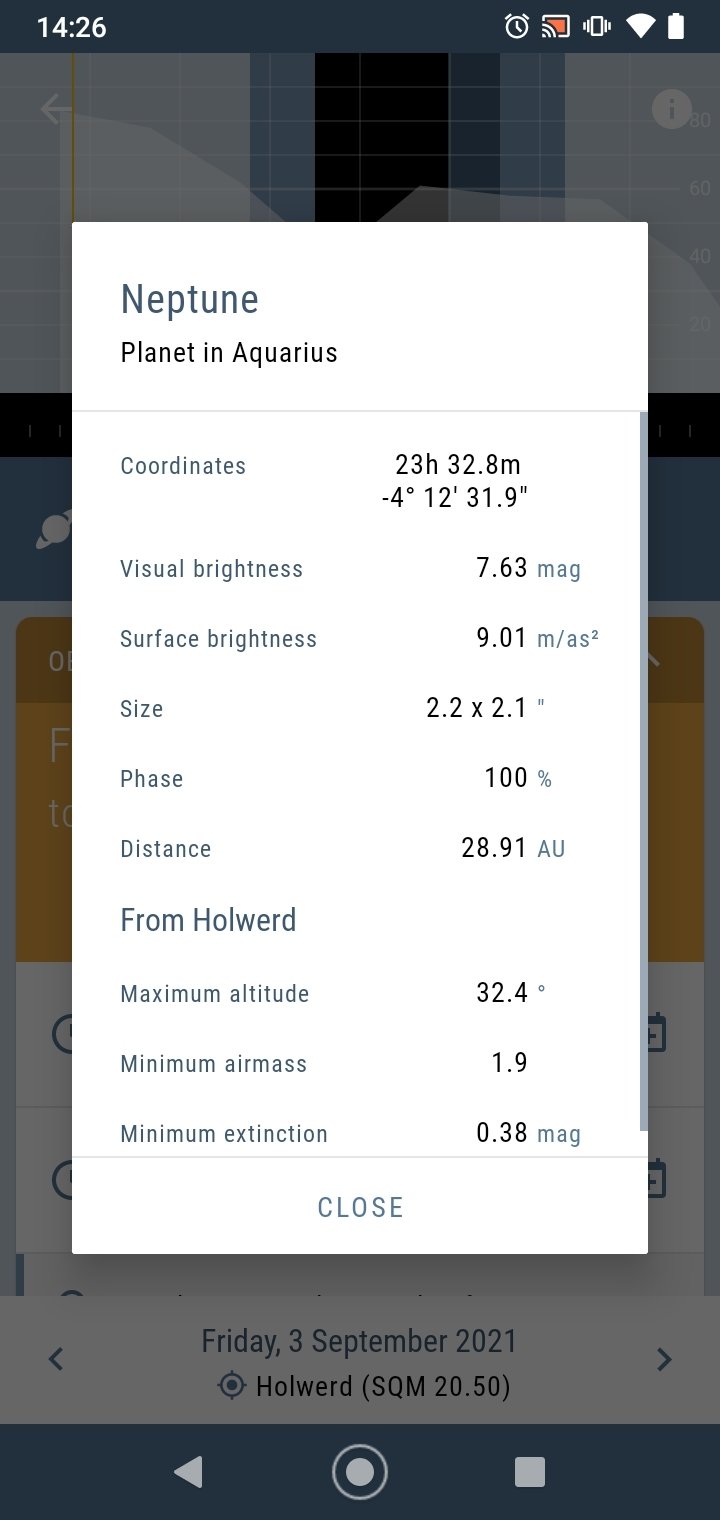
Task: Go to the home screen
Action: pos(360,1472)
